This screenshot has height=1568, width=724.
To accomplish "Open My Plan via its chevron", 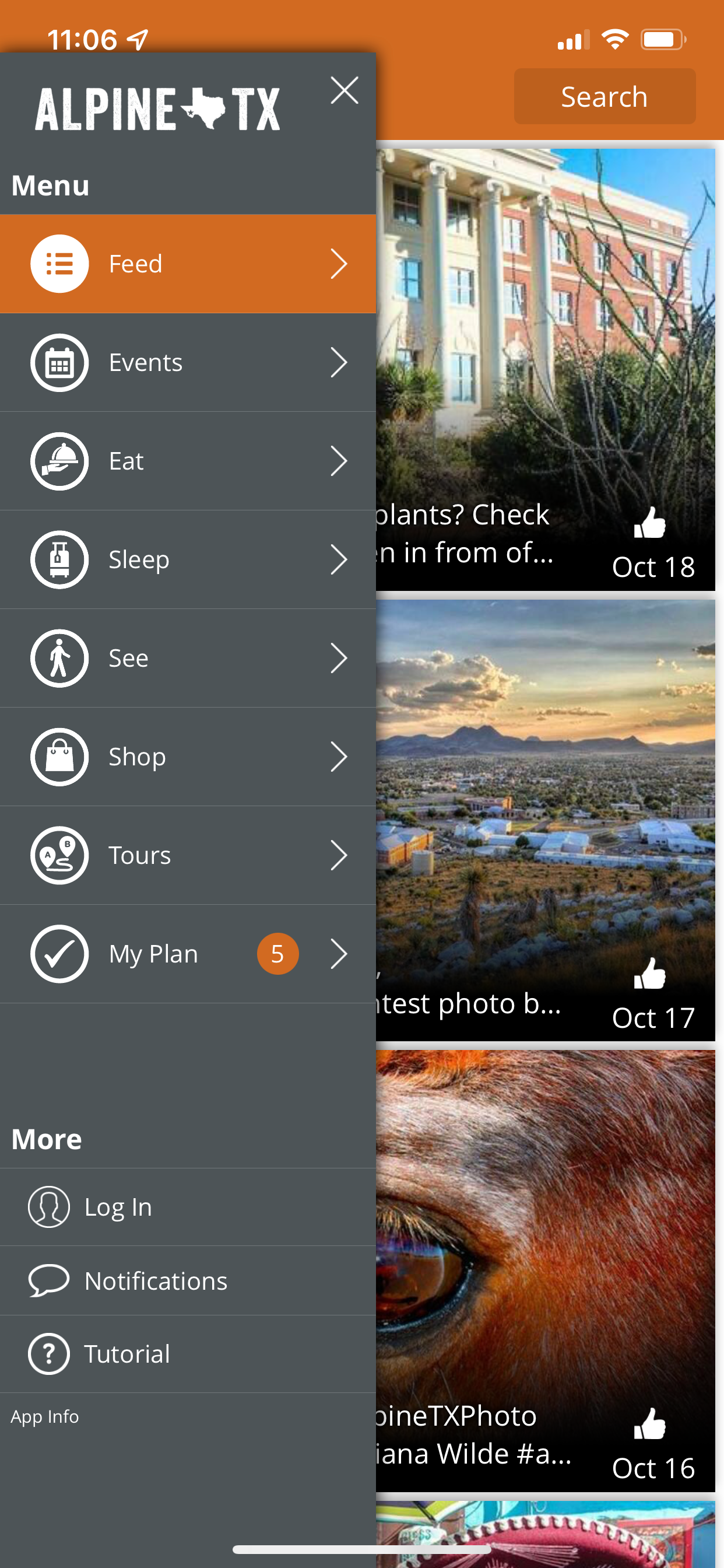I will [x=339, y=954].
